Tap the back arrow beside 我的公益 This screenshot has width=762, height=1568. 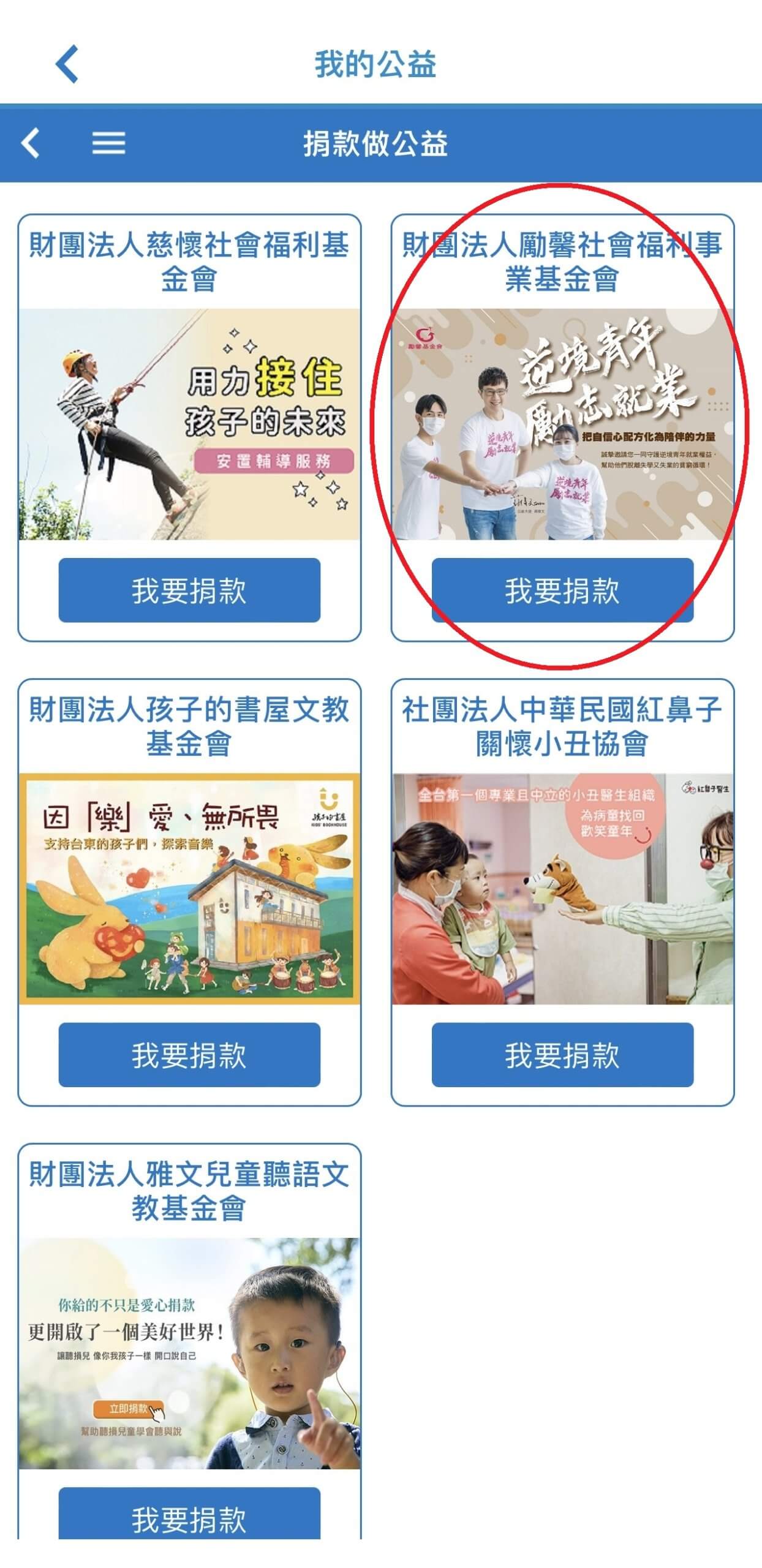(67, 64)
